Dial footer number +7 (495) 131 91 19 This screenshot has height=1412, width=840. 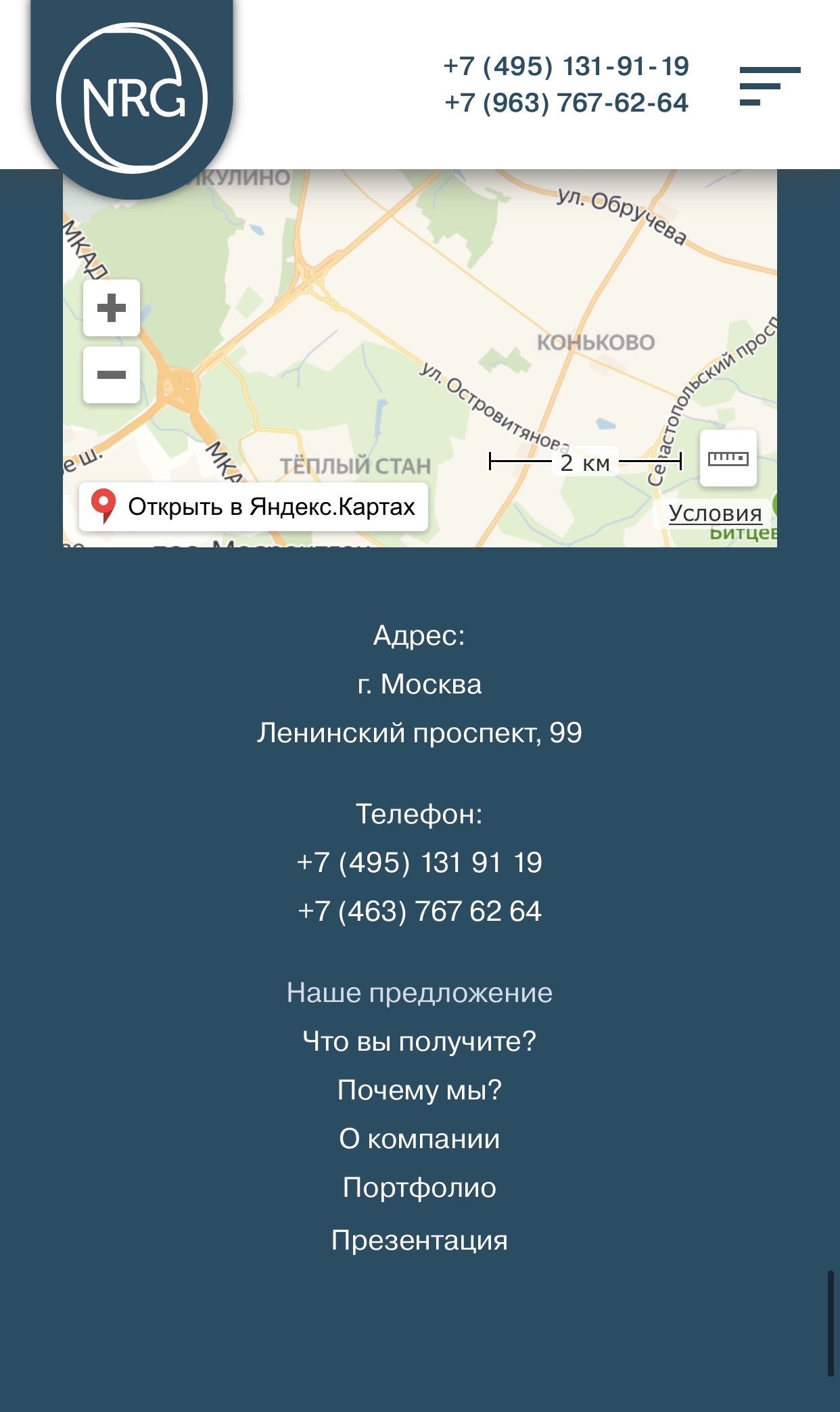[x=419, y=863]
